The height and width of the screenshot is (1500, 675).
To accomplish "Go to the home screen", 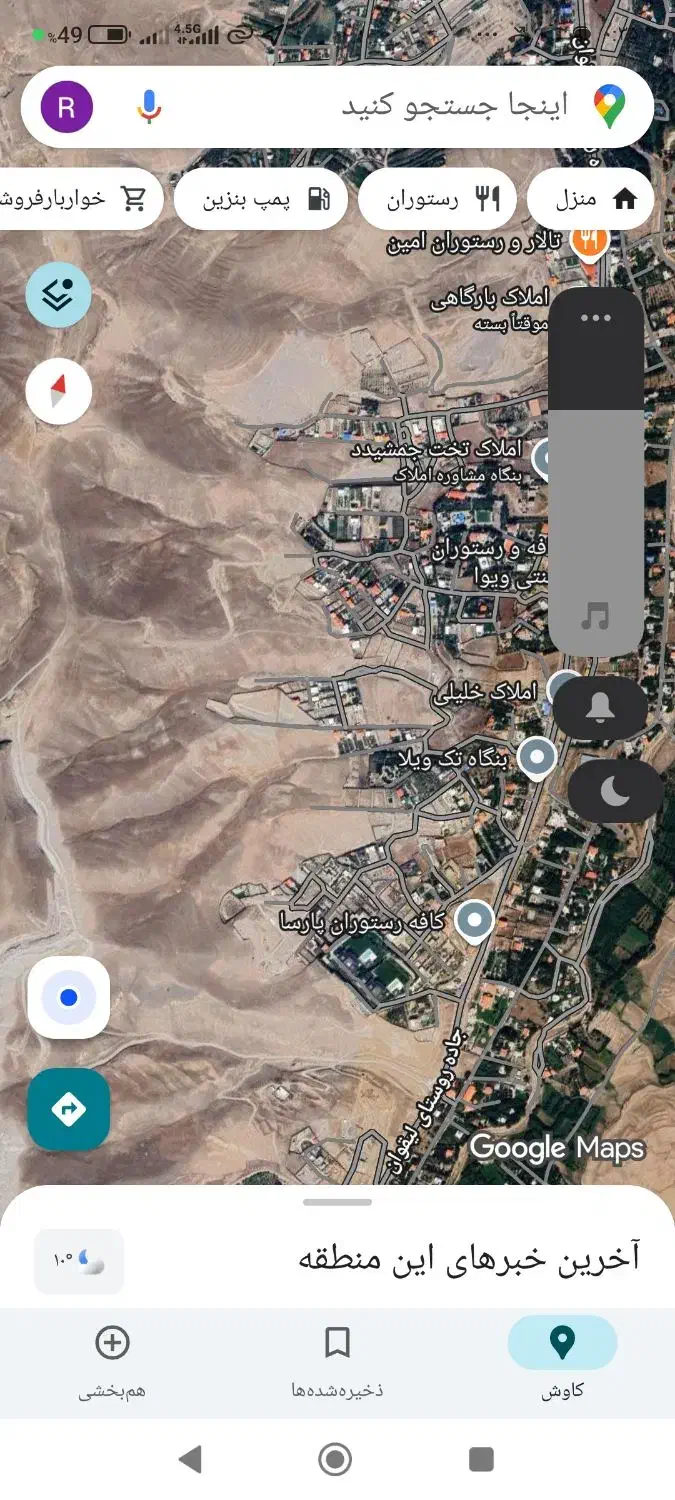I will tap(335, 1459).
